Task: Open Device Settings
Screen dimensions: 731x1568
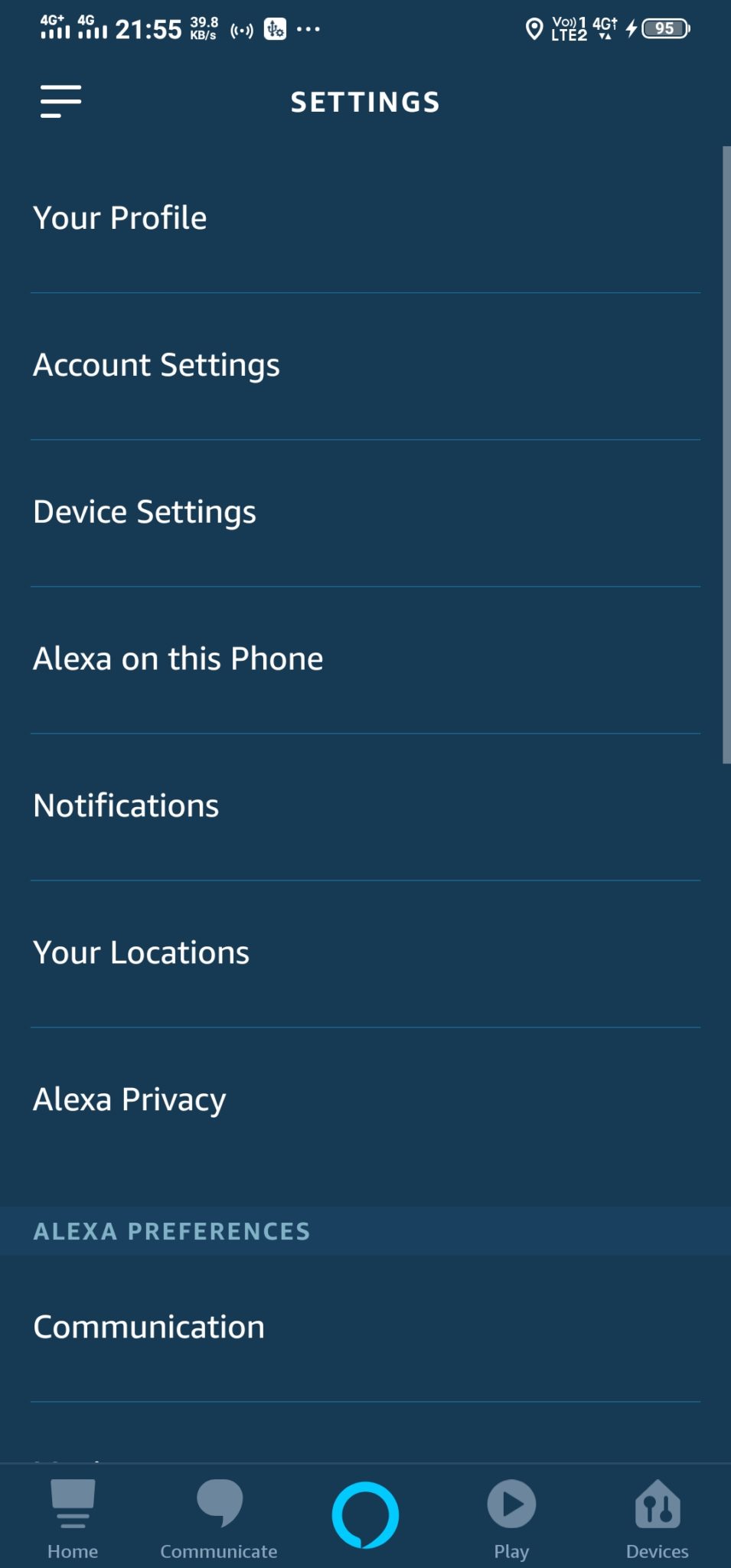Action: point(144,511)
